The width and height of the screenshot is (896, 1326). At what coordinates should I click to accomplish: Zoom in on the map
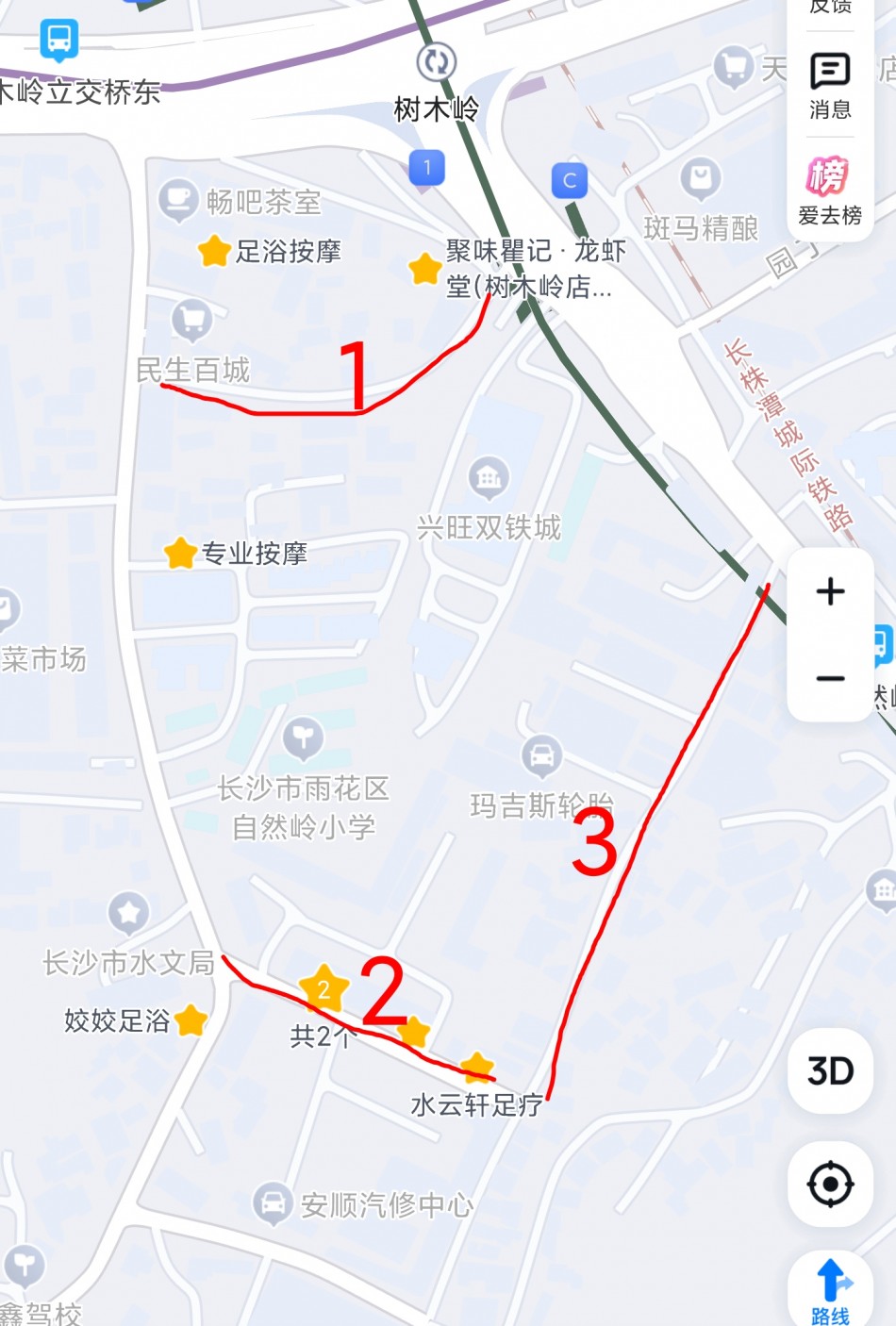[830, 592]
